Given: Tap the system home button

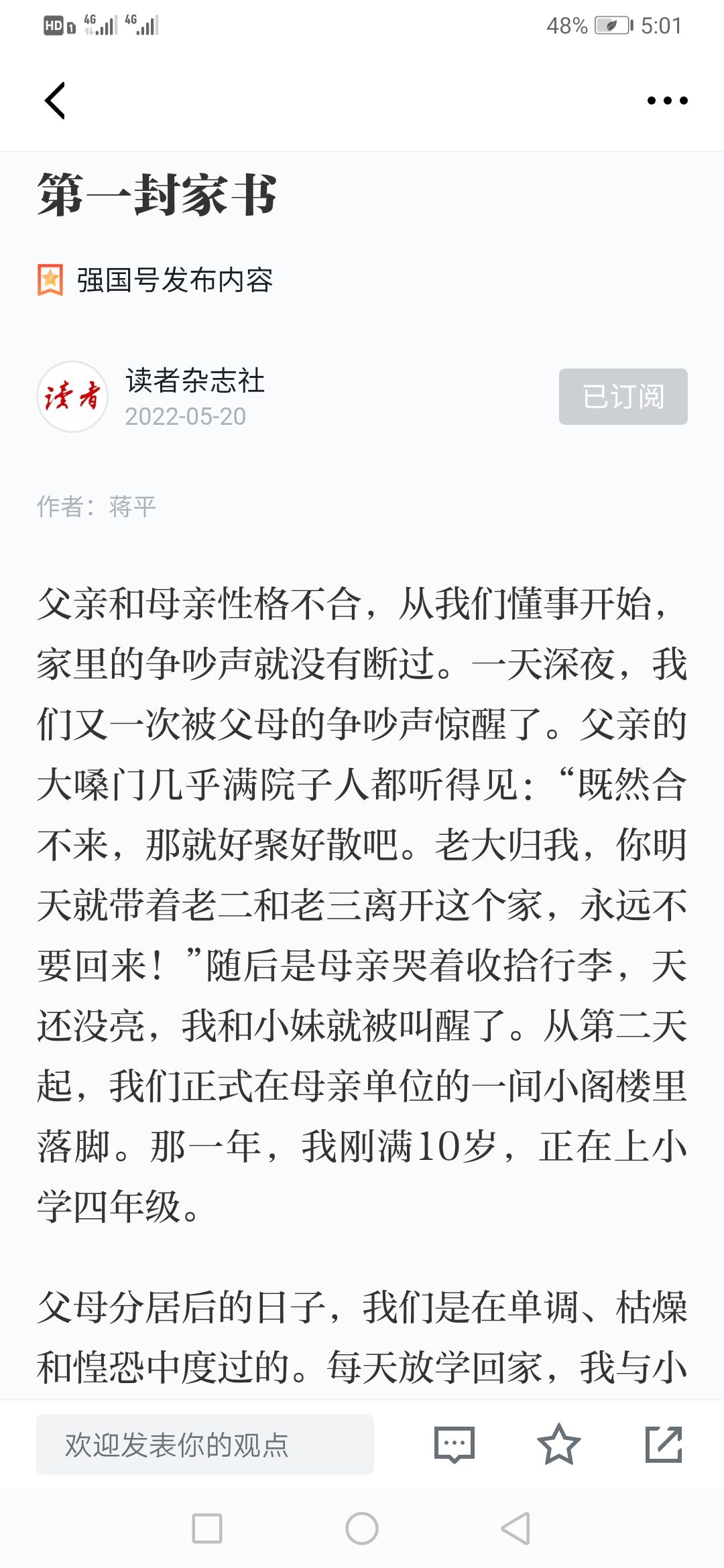Looking at the screenshot, I should [362, 1529].
